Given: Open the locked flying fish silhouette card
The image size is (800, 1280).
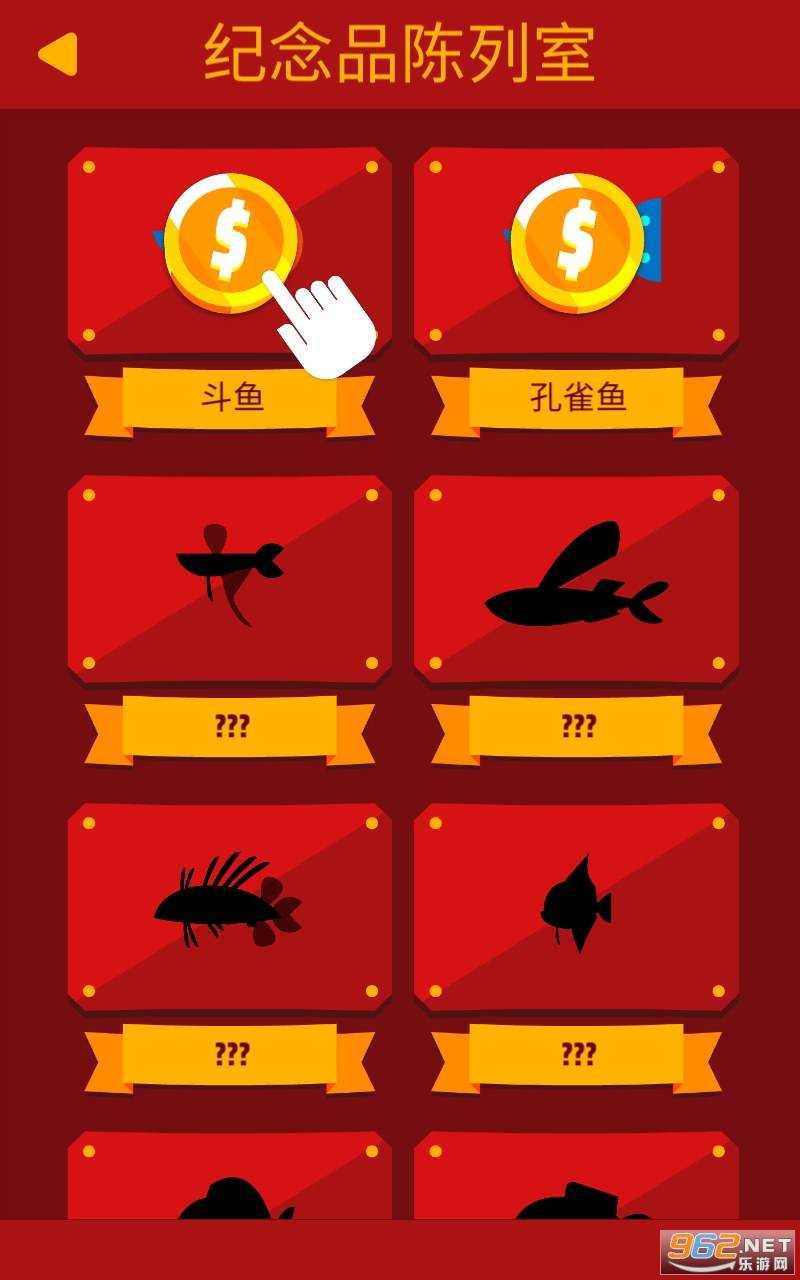Looking at the screenshot, I should coord(577,580).
